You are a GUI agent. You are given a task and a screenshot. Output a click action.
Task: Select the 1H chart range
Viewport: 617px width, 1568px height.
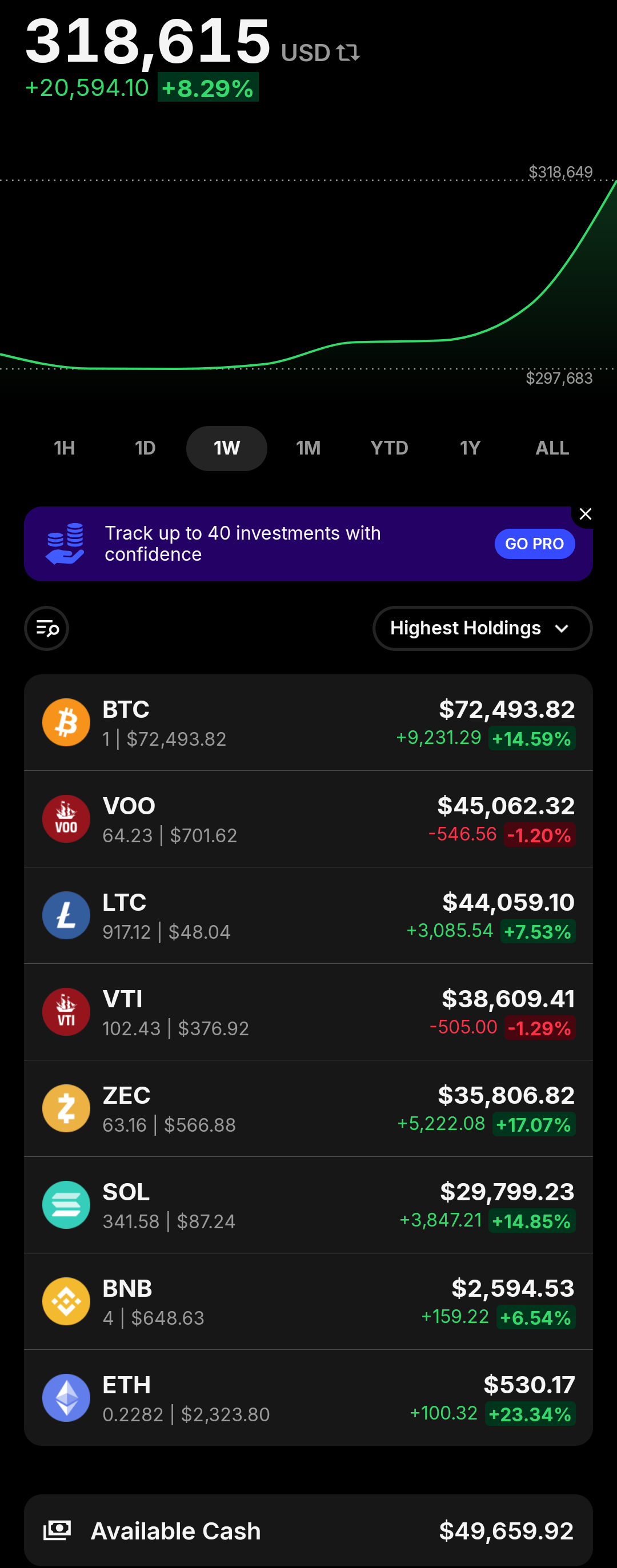click(65, 448)
